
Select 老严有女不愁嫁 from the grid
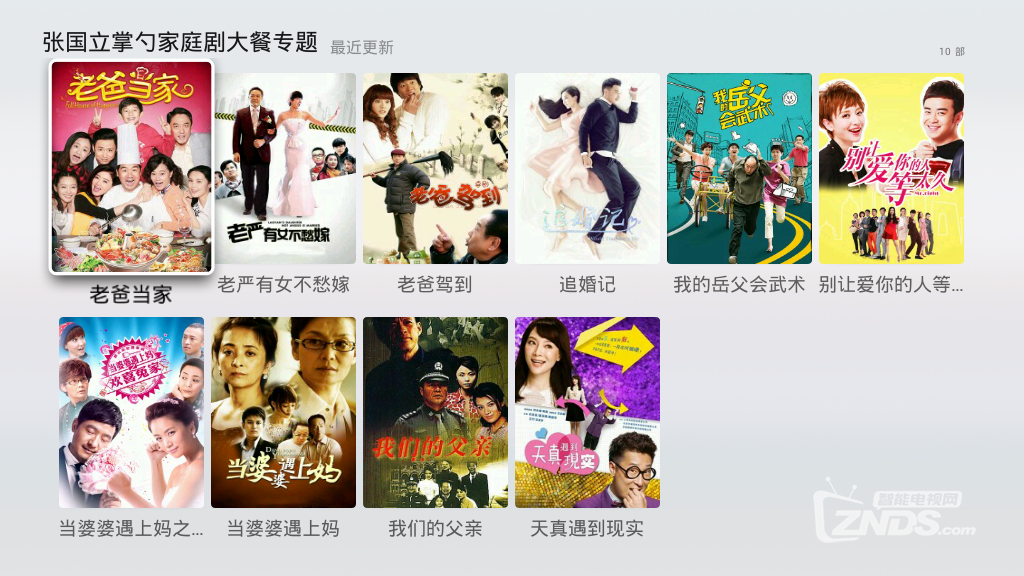283,168
